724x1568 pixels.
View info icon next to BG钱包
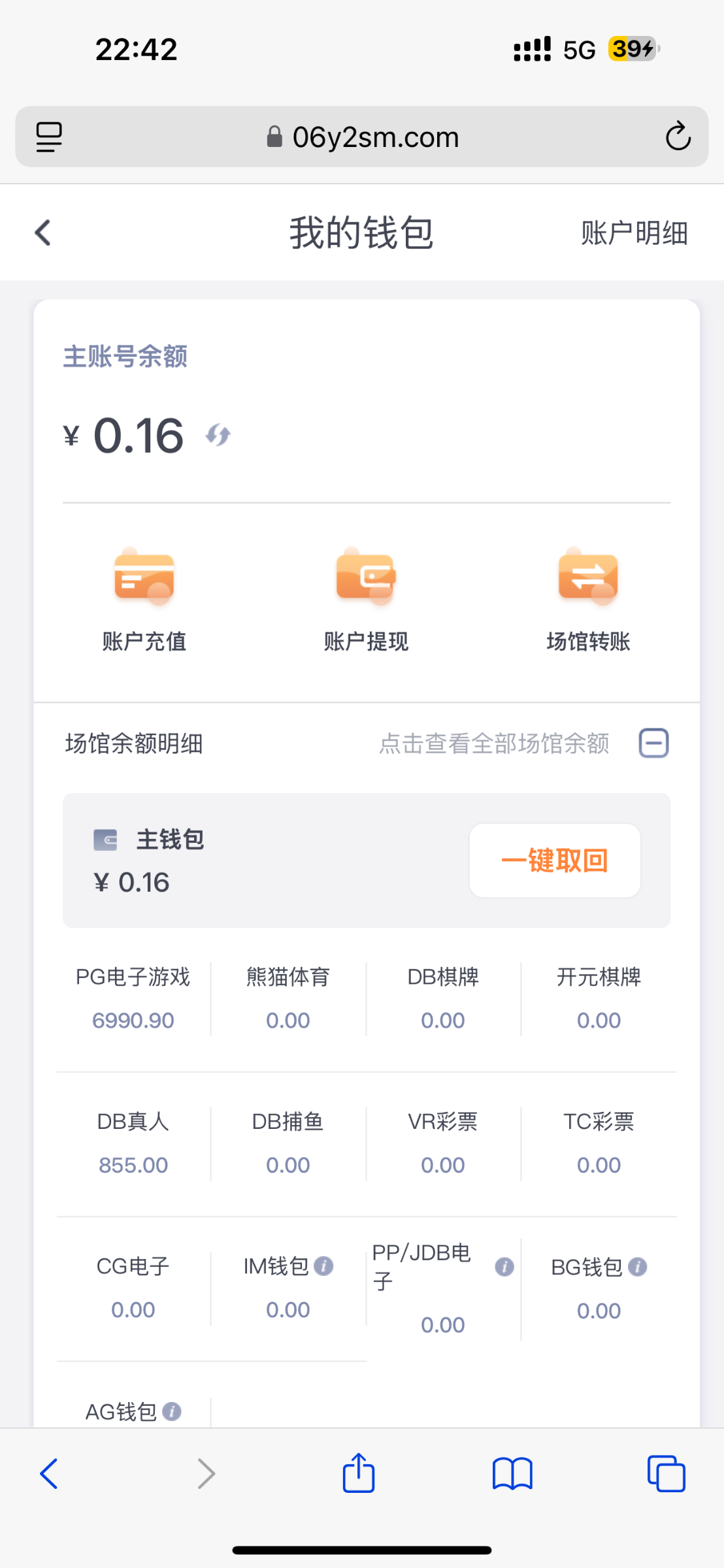tap(638, 1267)
